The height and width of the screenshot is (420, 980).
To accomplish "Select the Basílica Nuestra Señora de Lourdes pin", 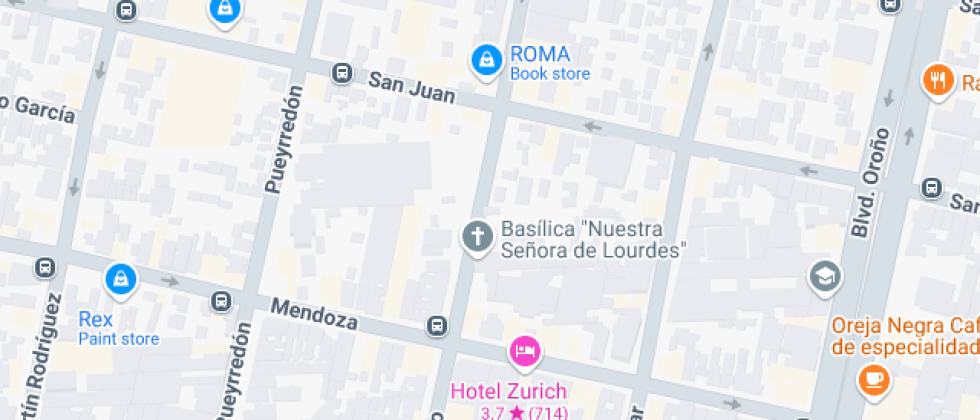I will [477, 237].
